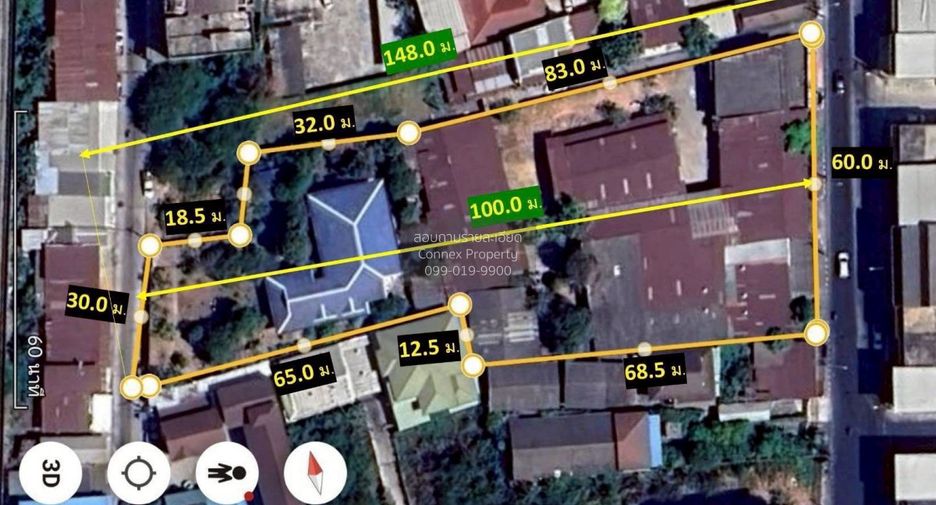The width and height of the screenshot is (936, 505).
Task: Open Street View with the pegman button
Action: 227,473
